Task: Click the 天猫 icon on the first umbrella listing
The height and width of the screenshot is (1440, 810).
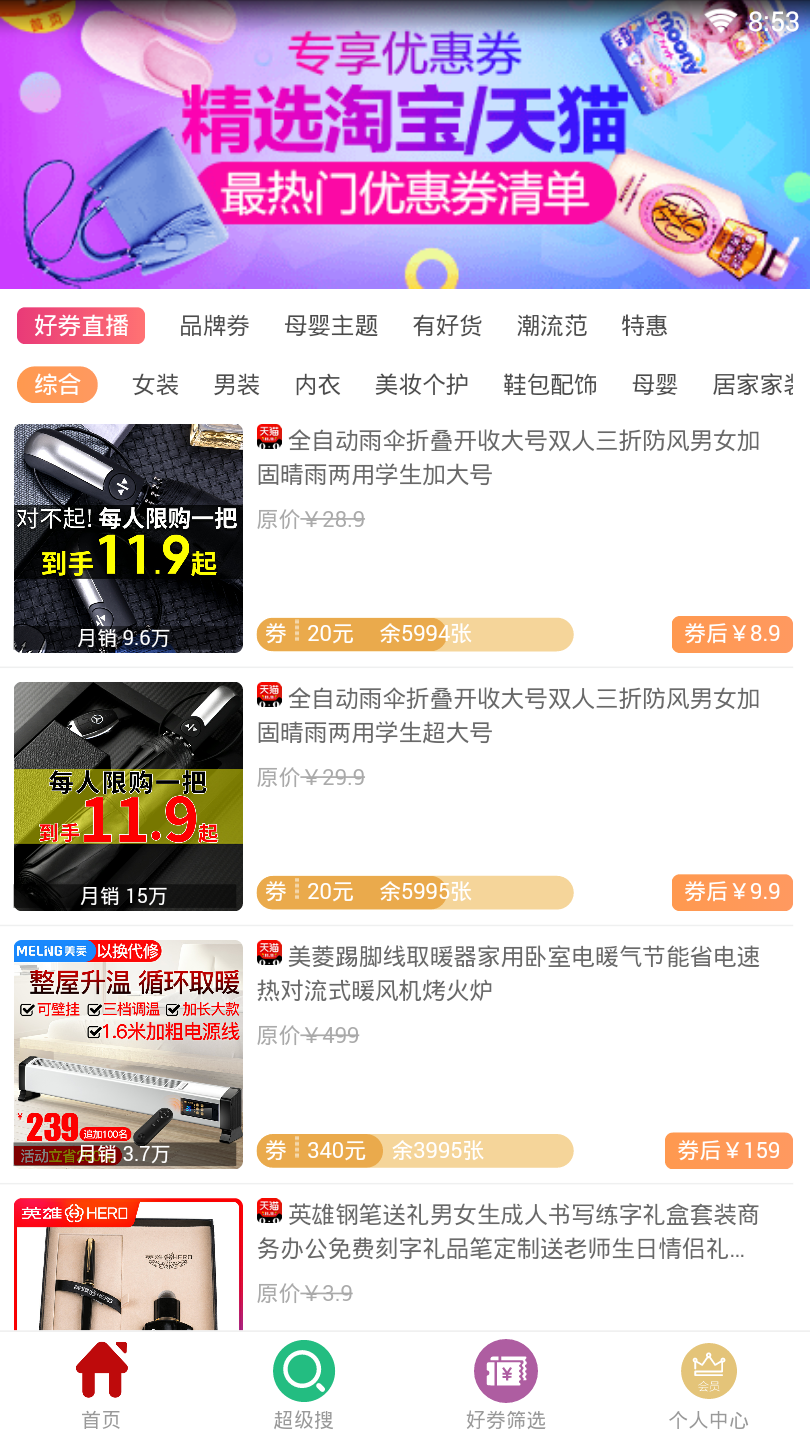Action: 268,438
